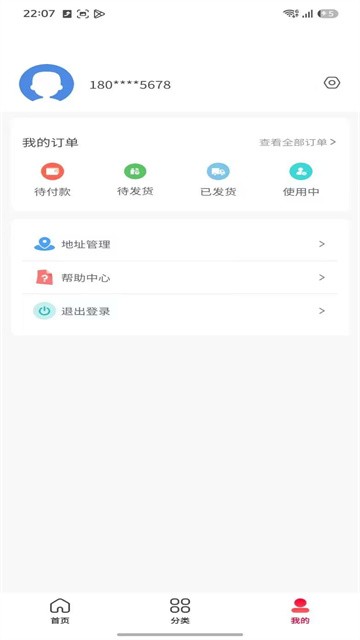360x640 pixels.
Task: Select 退出登录 to log out
Action: (180, 311)
